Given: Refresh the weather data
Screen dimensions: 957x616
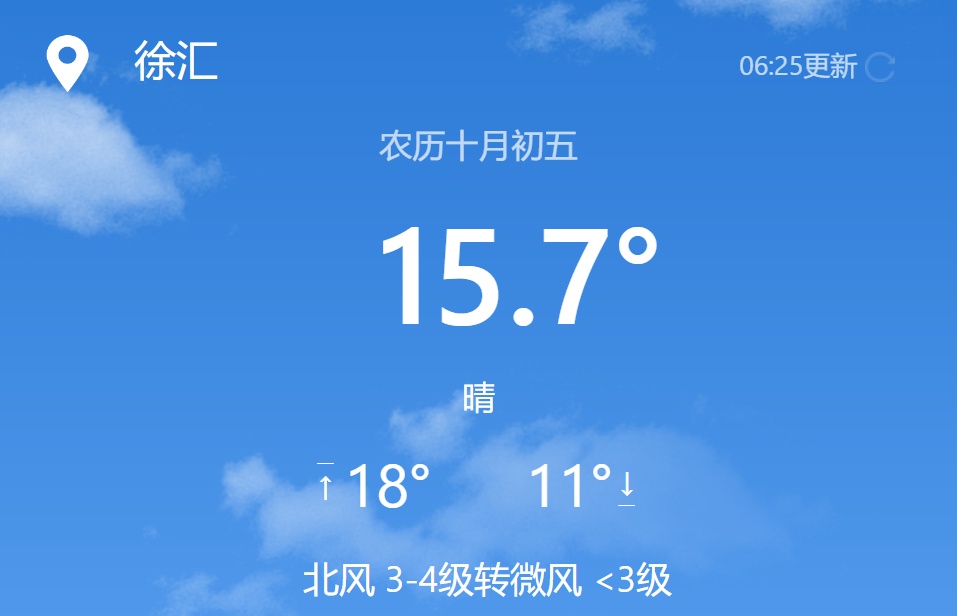Looking at the screenshot, I should 879,67.
